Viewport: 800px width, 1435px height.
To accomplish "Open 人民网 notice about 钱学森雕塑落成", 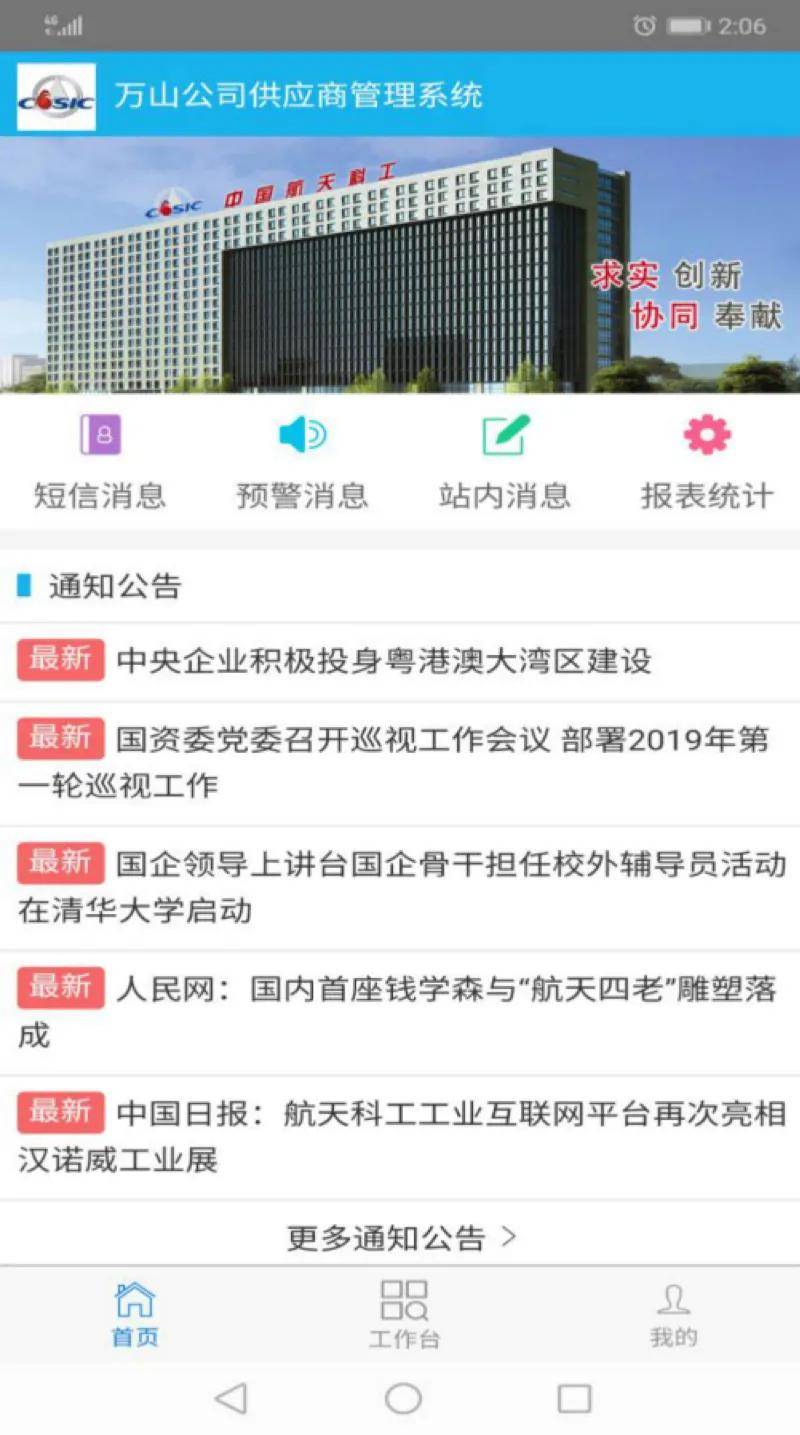I will [400, 1011].
